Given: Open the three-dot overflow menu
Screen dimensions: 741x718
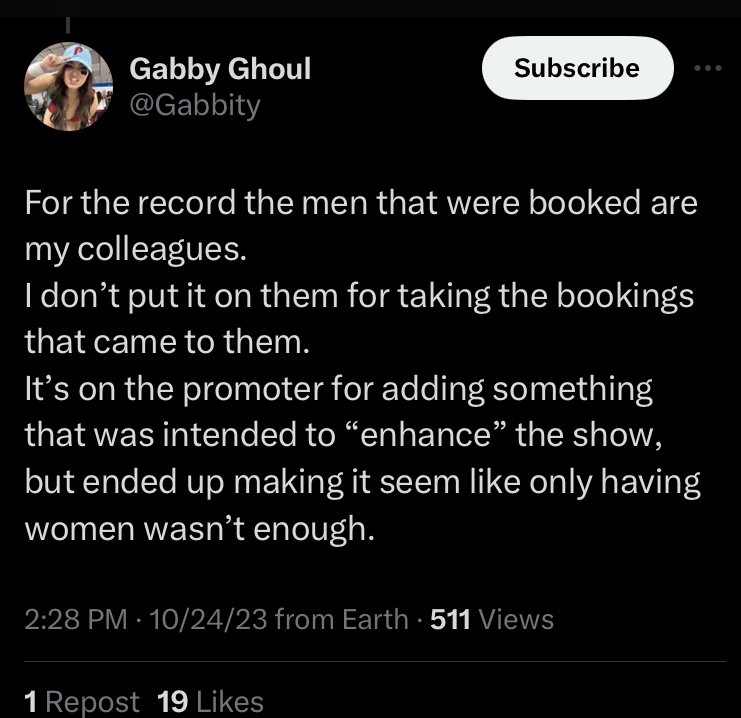Looking at the screenshot, I should [707, 68].
